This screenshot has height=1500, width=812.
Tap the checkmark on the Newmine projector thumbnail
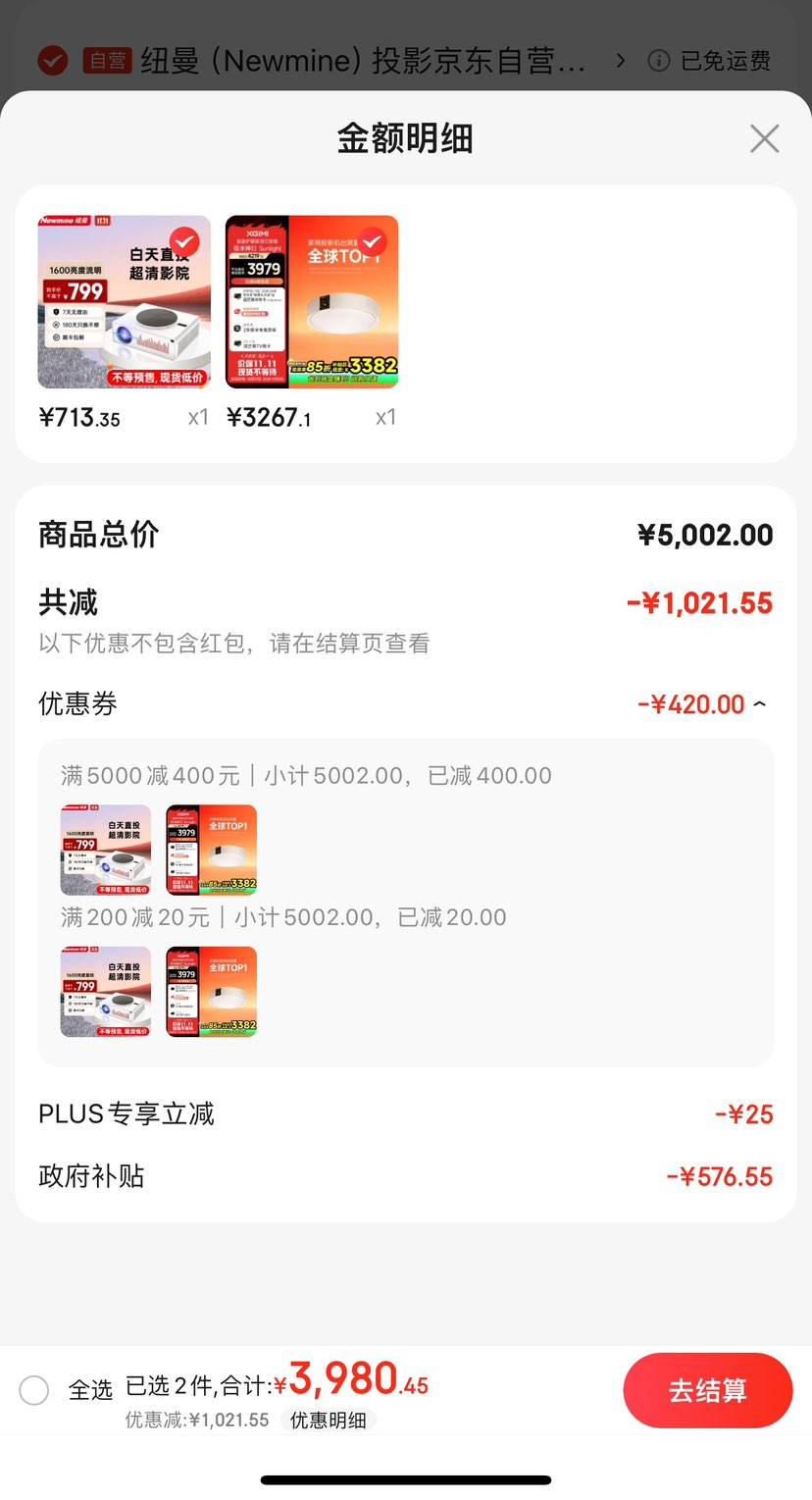click(183, 241)
